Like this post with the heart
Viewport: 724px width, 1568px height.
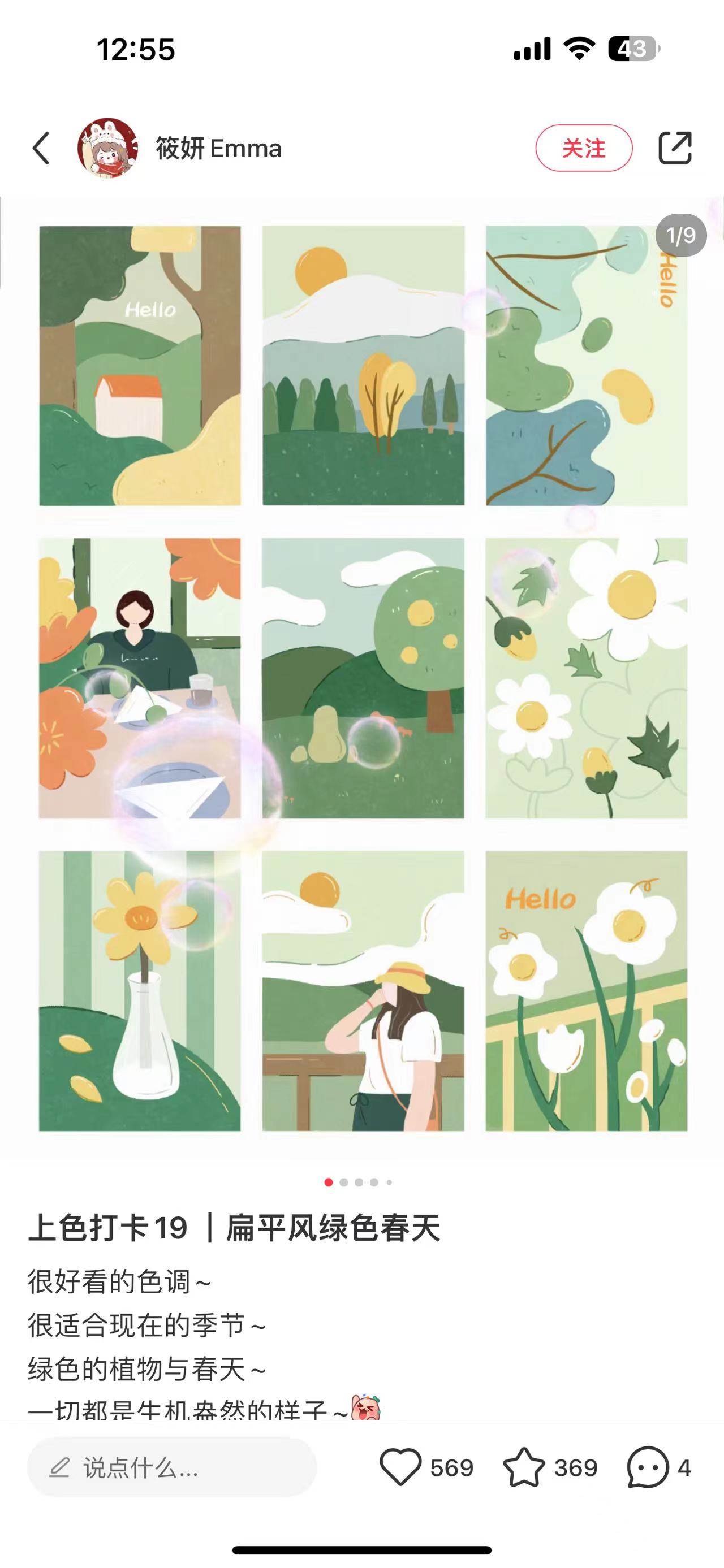pos(400,1467)
